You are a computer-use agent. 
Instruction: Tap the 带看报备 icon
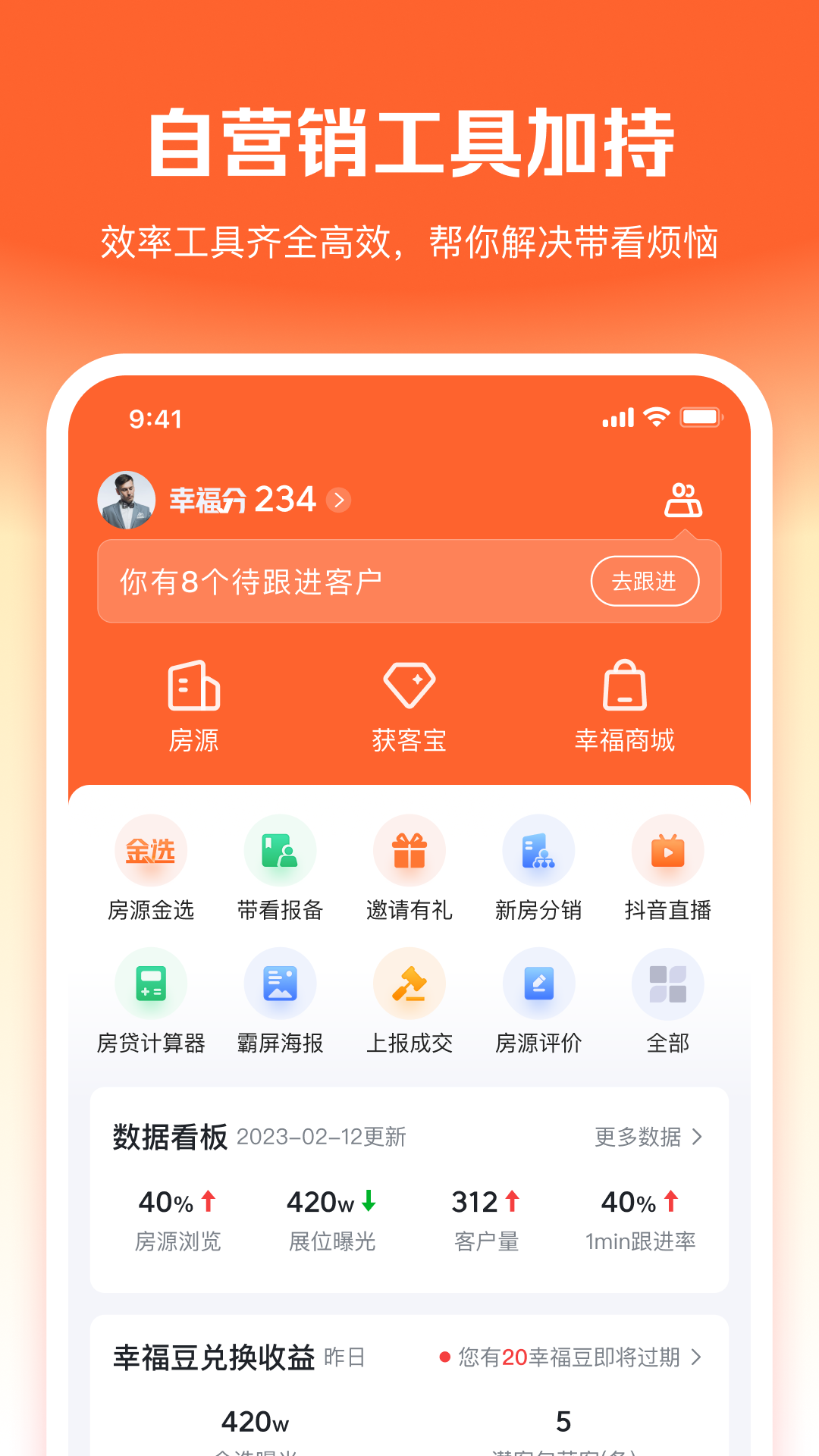(x=280, y=850)
